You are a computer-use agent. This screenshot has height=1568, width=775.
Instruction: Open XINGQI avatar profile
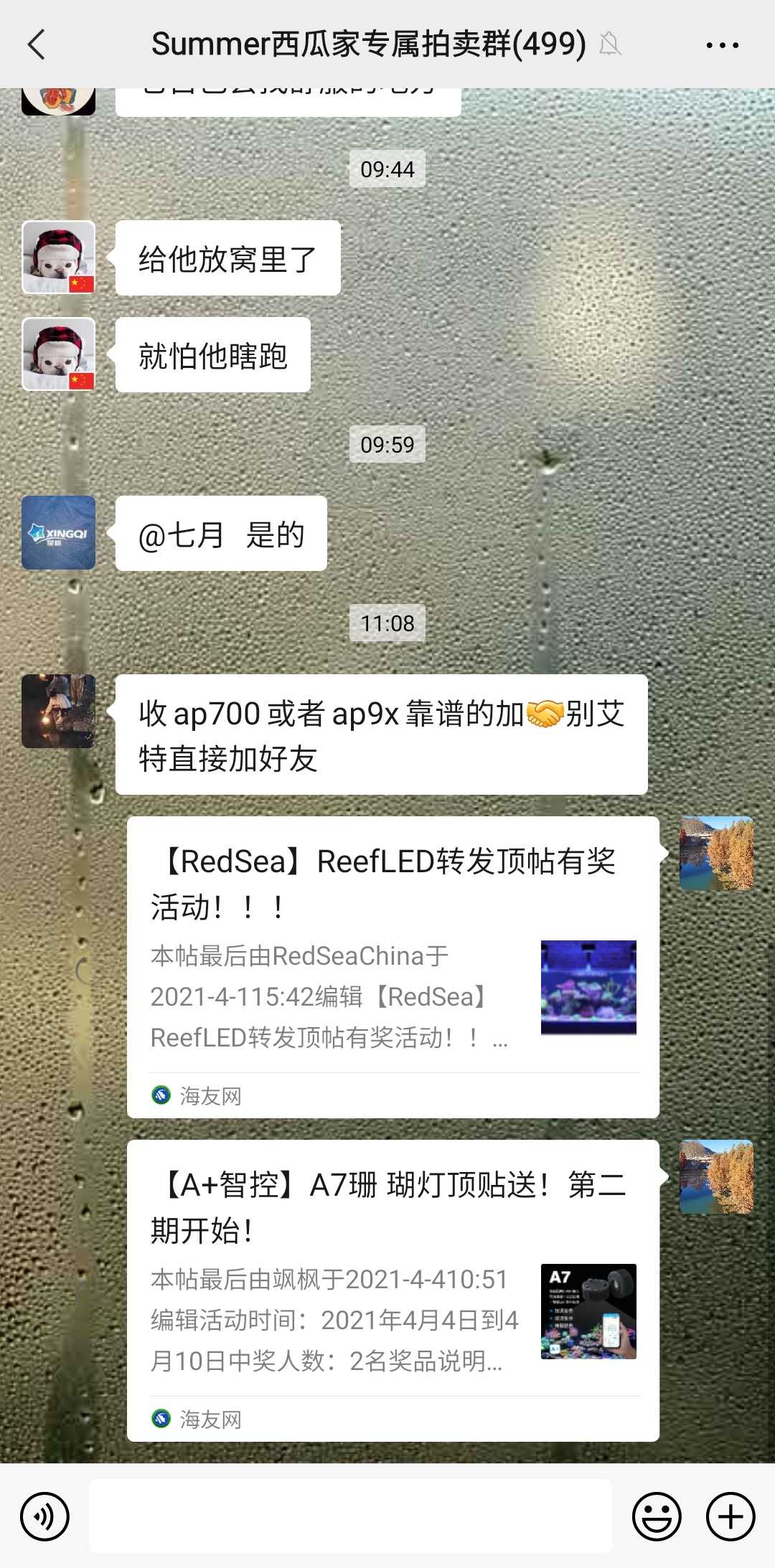pyautogui.click(x=59, y=533)
